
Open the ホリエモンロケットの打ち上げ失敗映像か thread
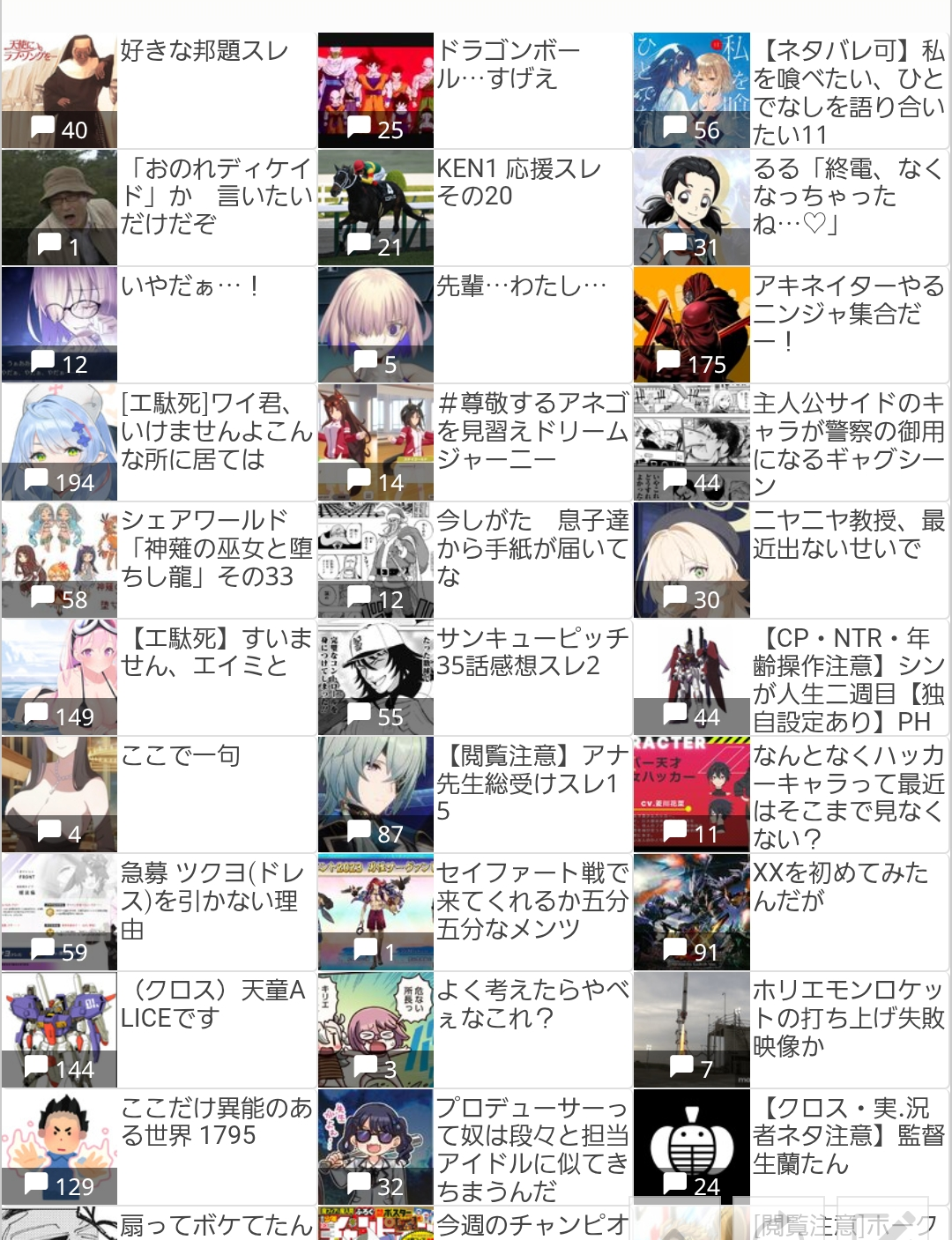pos(848,1018)
